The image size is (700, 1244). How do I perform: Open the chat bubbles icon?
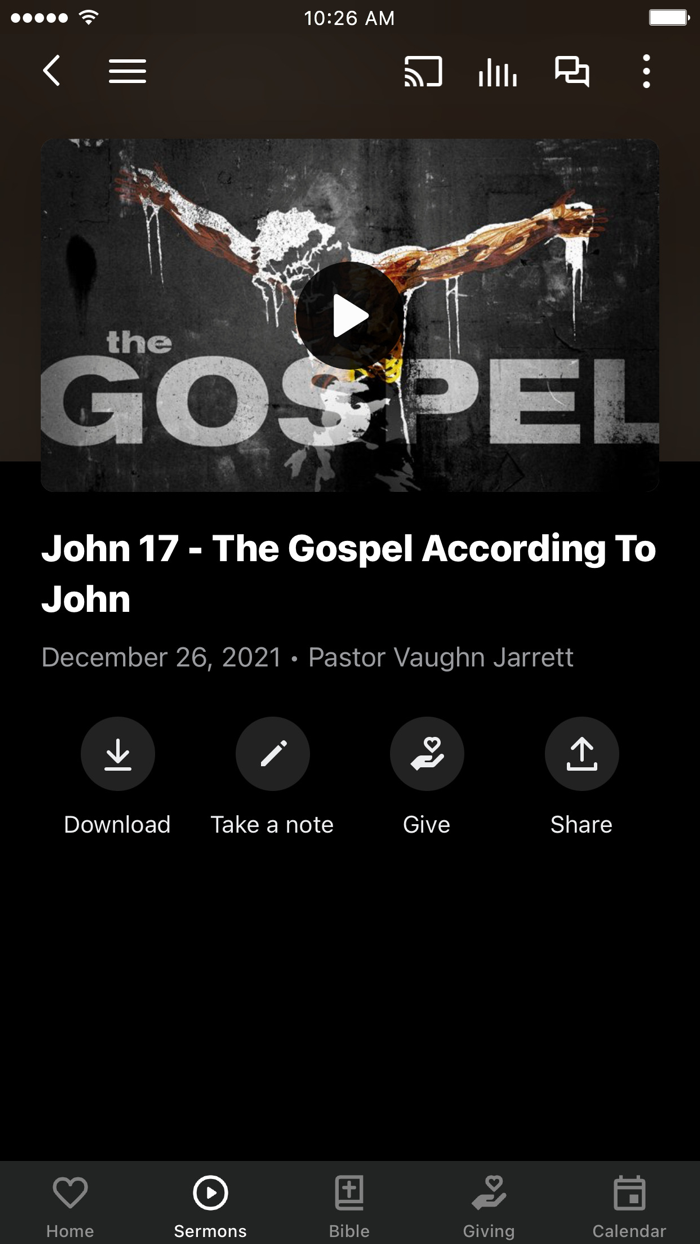tap(572, 71)
